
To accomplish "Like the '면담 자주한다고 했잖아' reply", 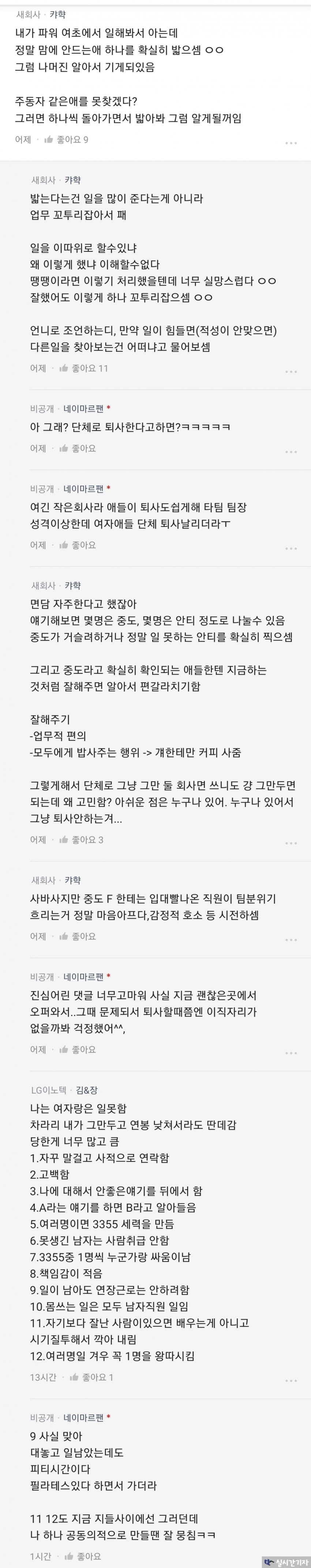I will click(x=81, y=839).
